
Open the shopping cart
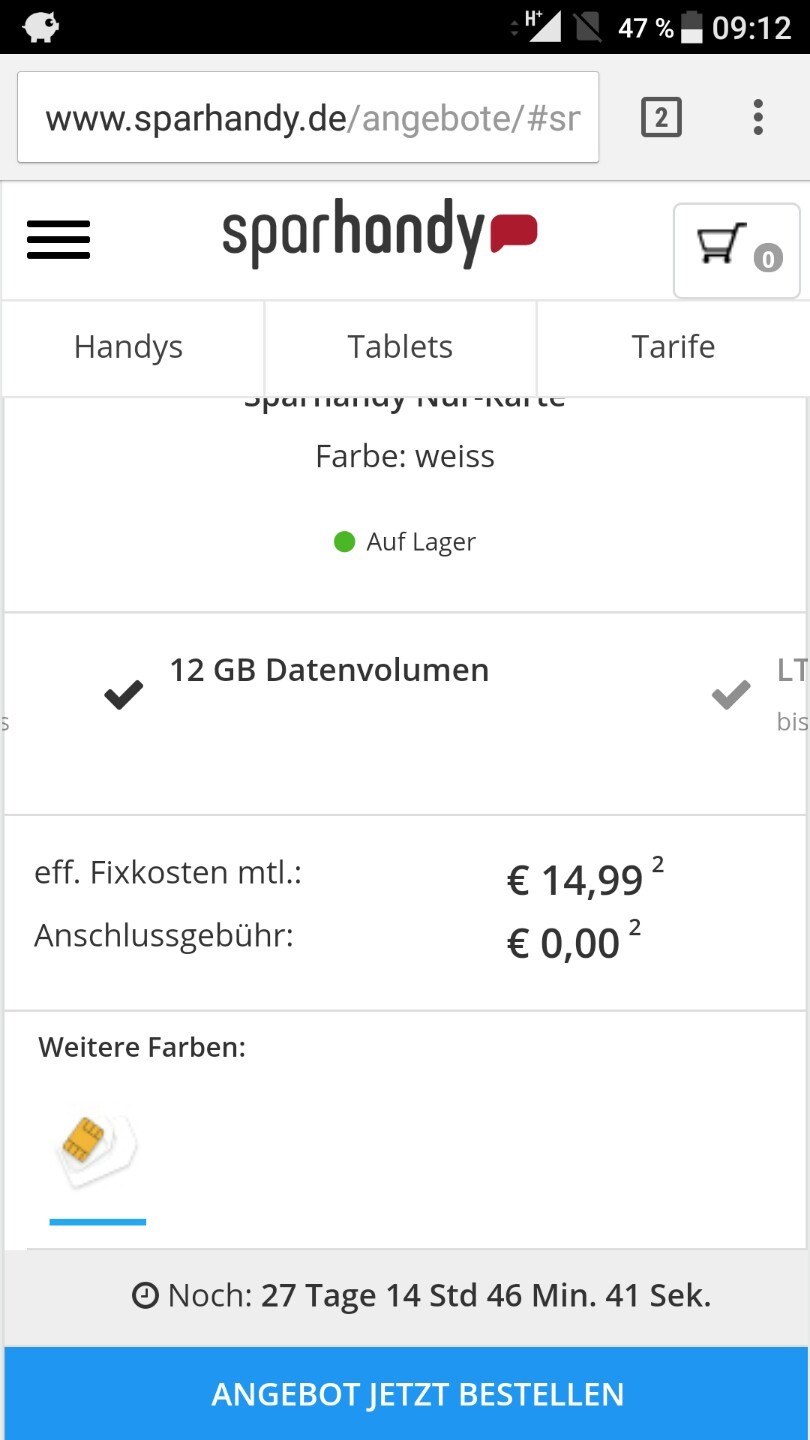pos(737,251)
